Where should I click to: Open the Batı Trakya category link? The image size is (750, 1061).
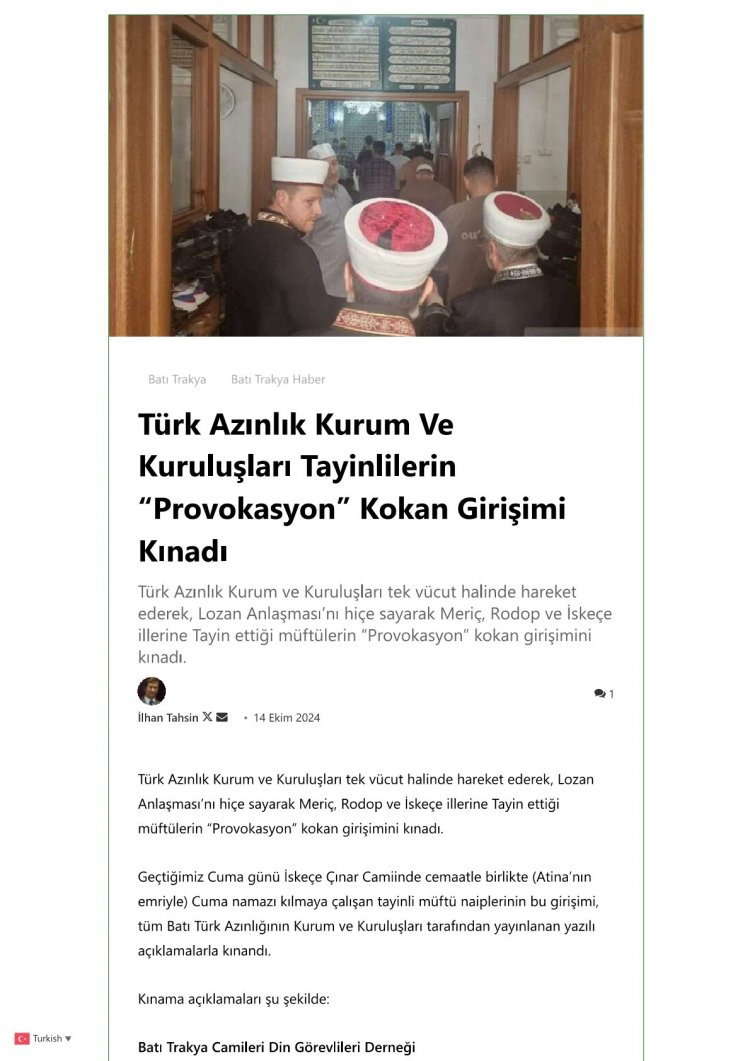click(x=177, y=379)
